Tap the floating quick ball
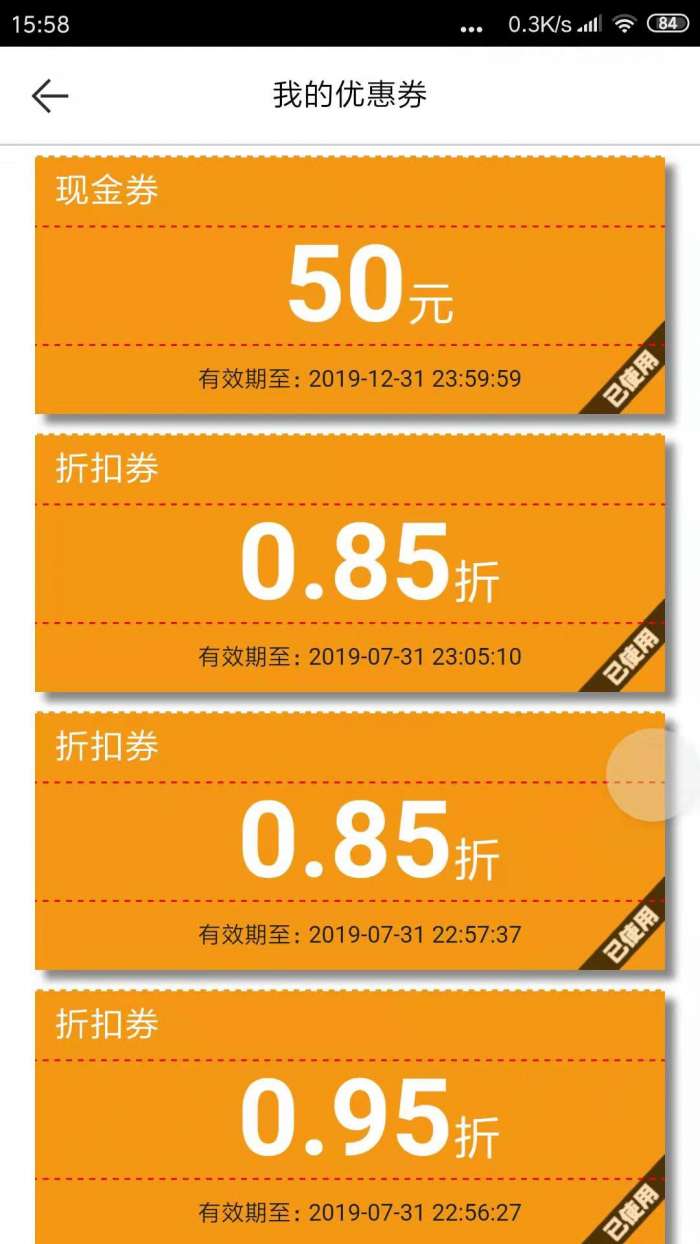Screen dimensions: 700x1244 pos(653,775)
